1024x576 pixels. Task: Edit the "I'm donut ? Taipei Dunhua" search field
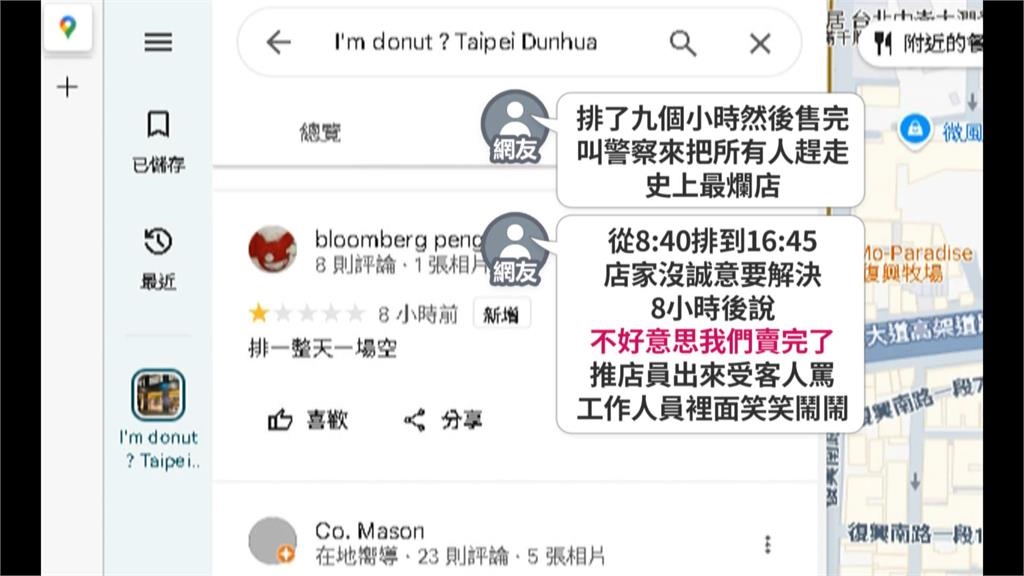coord(465,42)
